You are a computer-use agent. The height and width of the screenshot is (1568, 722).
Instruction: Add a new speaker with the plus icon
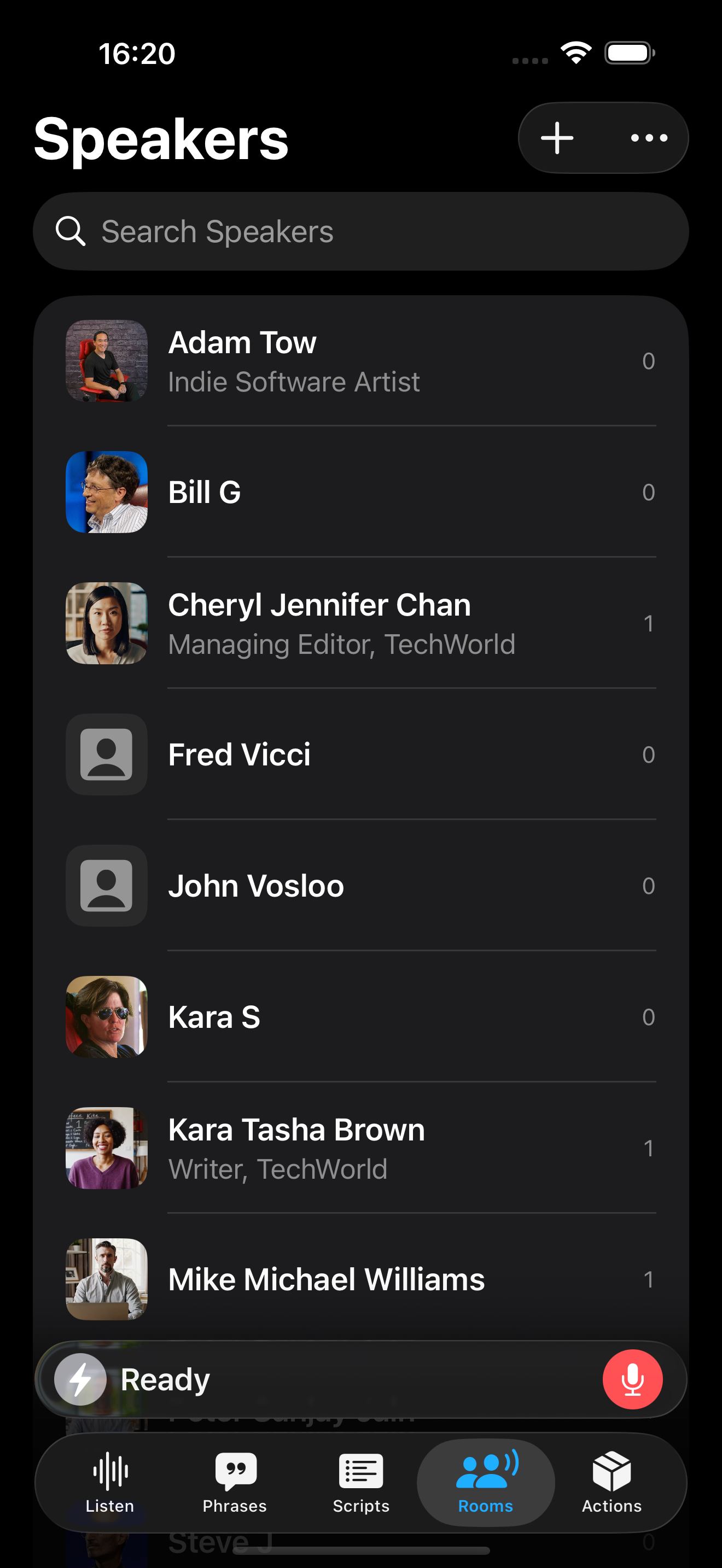pos(557,138)
